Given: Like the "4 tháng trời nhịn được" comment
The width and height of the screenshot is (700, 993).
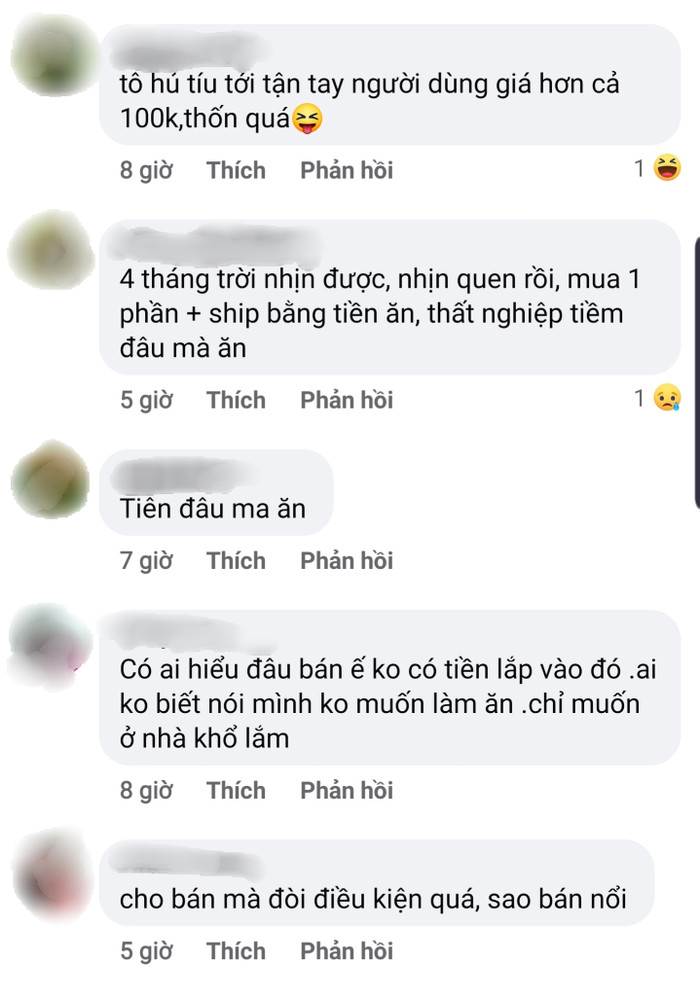Looking at the screenshot, I should (x=236, y=400).
